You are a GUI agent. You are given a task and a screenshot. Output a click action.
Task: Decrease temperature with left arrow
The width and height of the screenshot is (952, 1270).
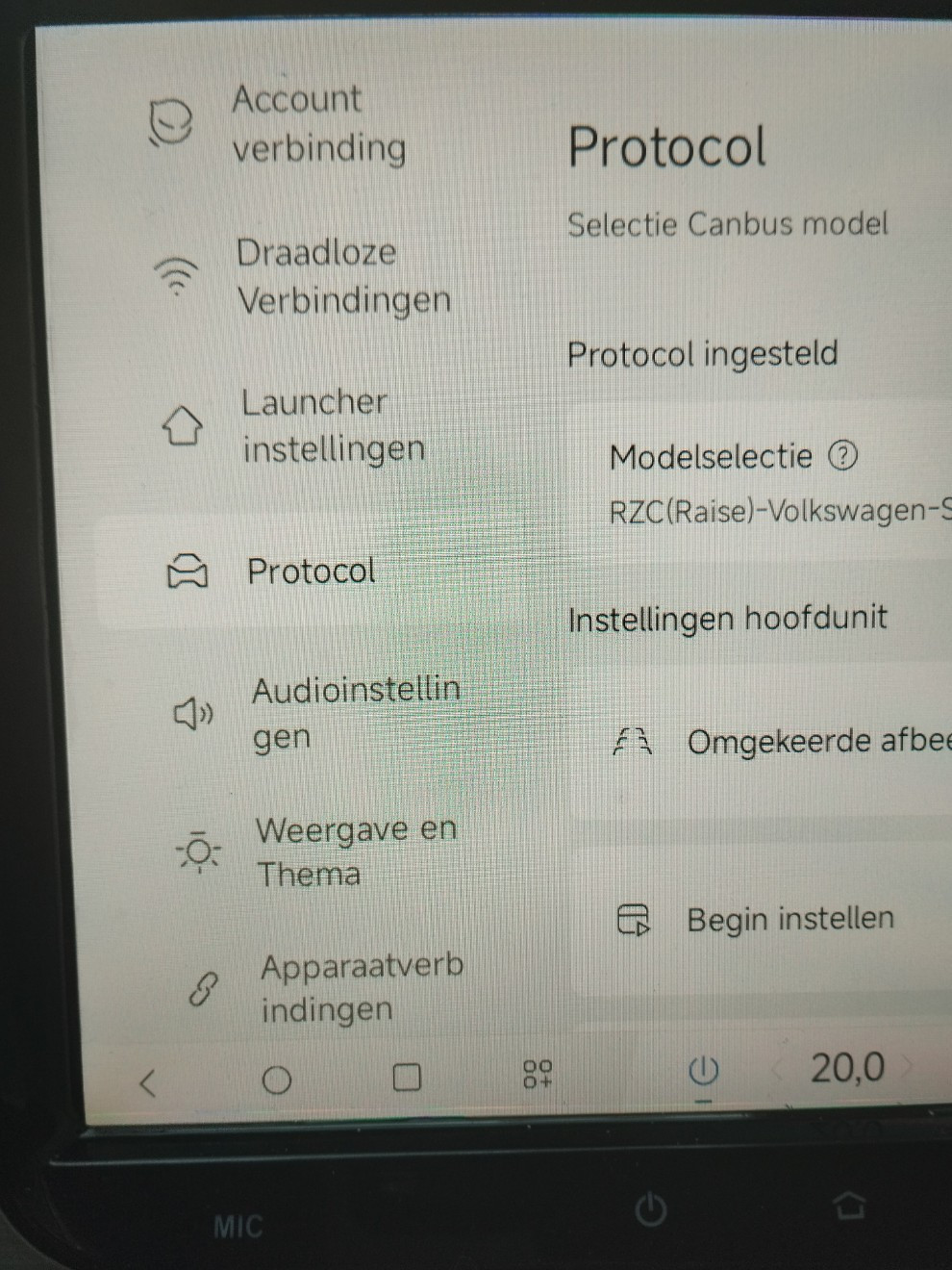(781, 1069)
